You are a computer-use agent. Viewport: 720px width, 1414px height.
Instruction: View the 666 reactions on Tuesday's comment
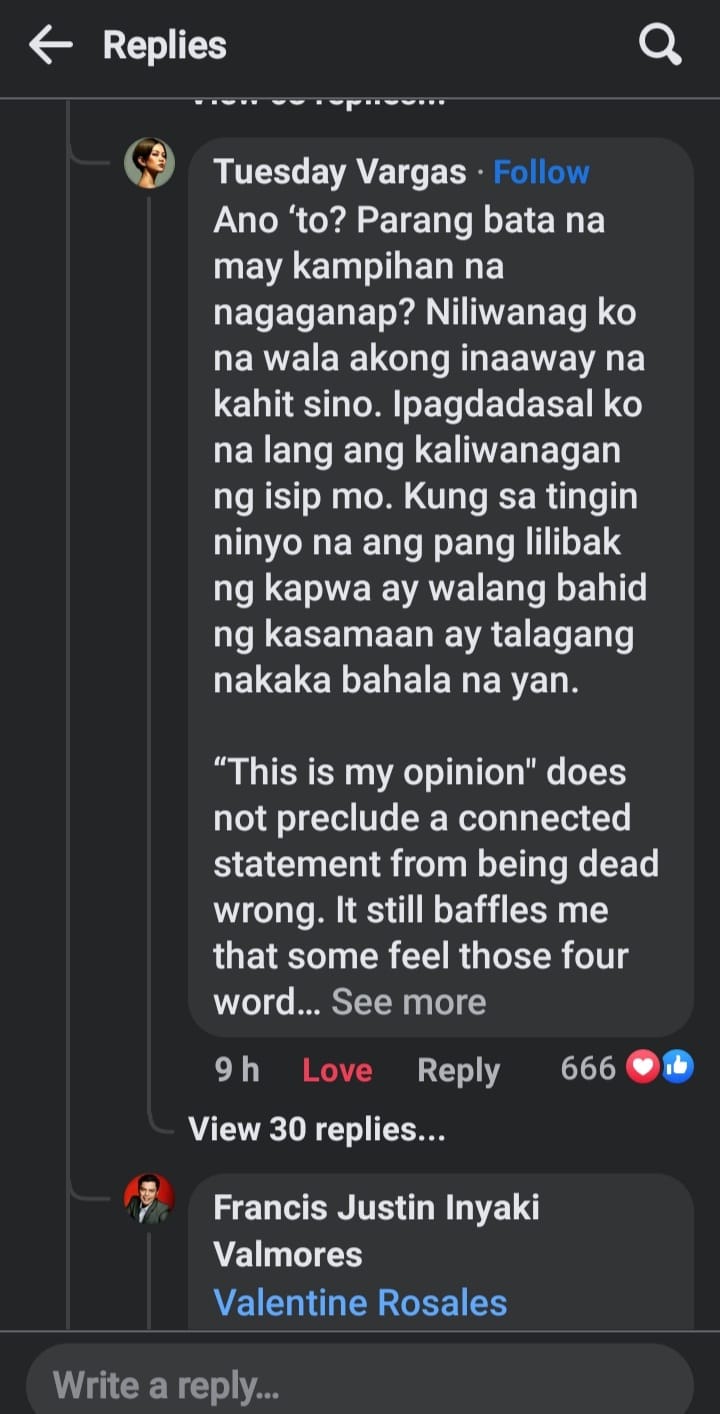pos(627,1068)
